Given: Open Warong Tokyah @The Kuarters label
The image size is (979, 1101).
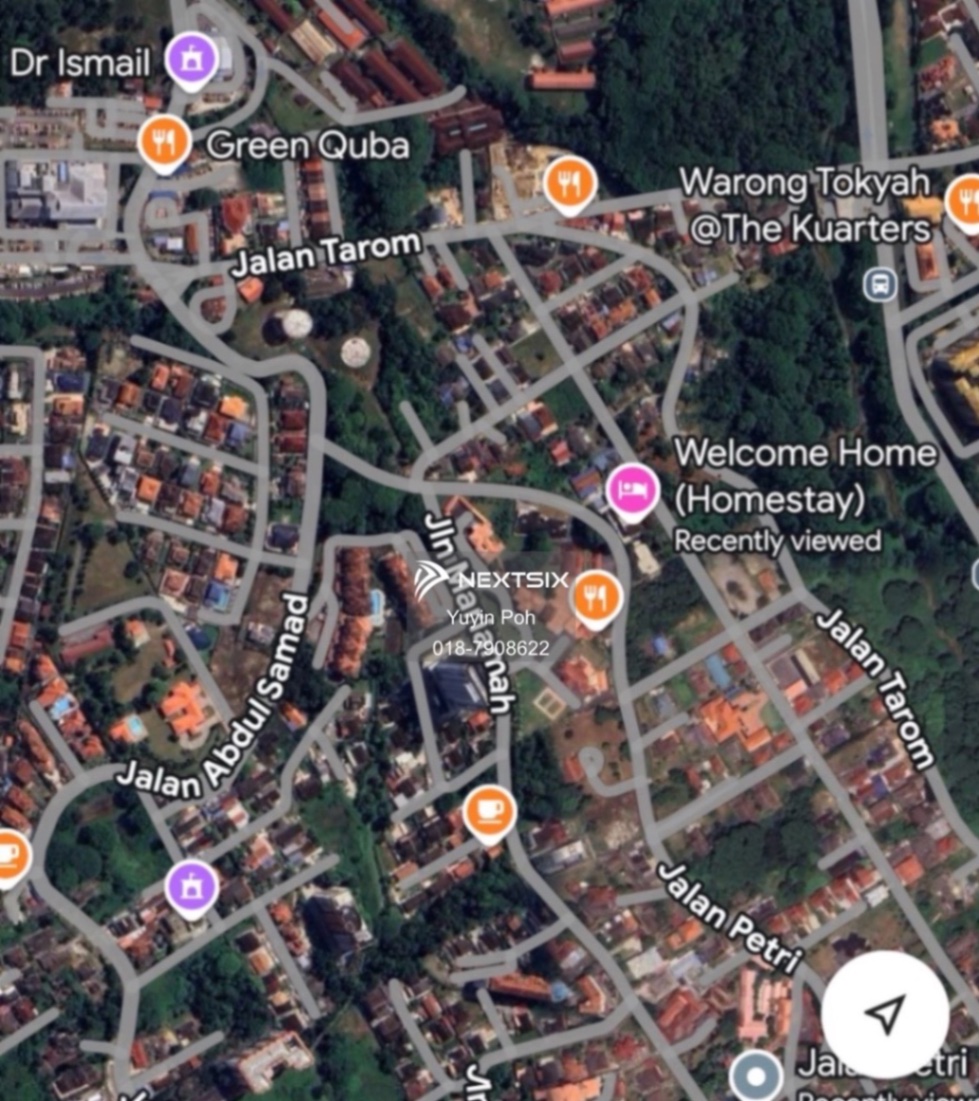Looking at the screenshot, I should [805, 205].
